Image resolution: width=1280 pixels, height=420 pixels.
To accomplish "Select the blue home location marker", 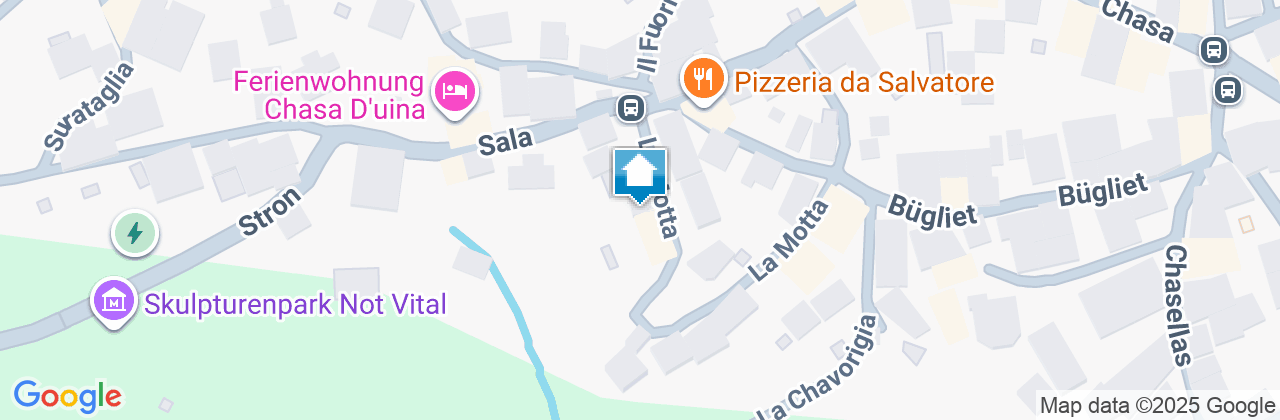I will (x=639, y=175).
